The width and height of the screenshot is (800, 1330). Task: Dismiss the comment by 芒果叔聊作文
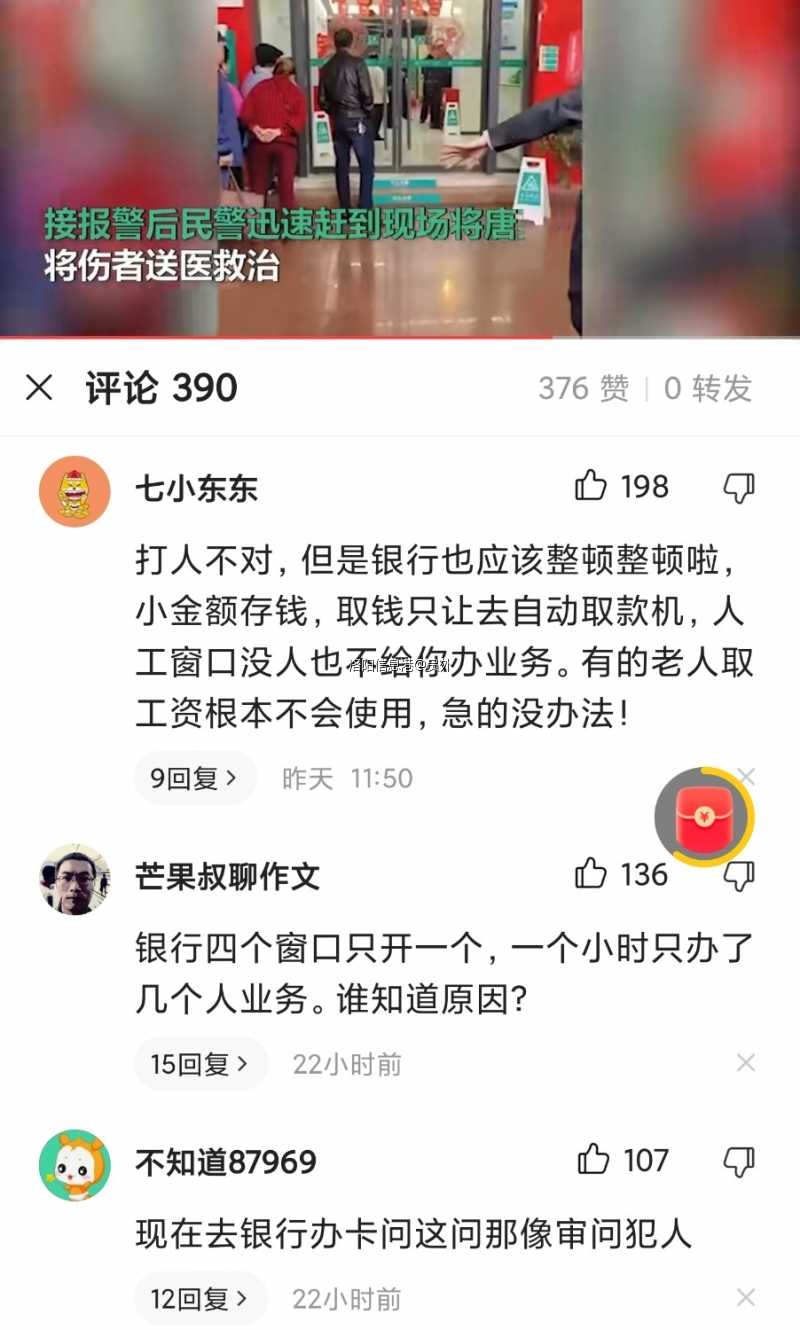pyautogui.click(x=745, y=1063)
